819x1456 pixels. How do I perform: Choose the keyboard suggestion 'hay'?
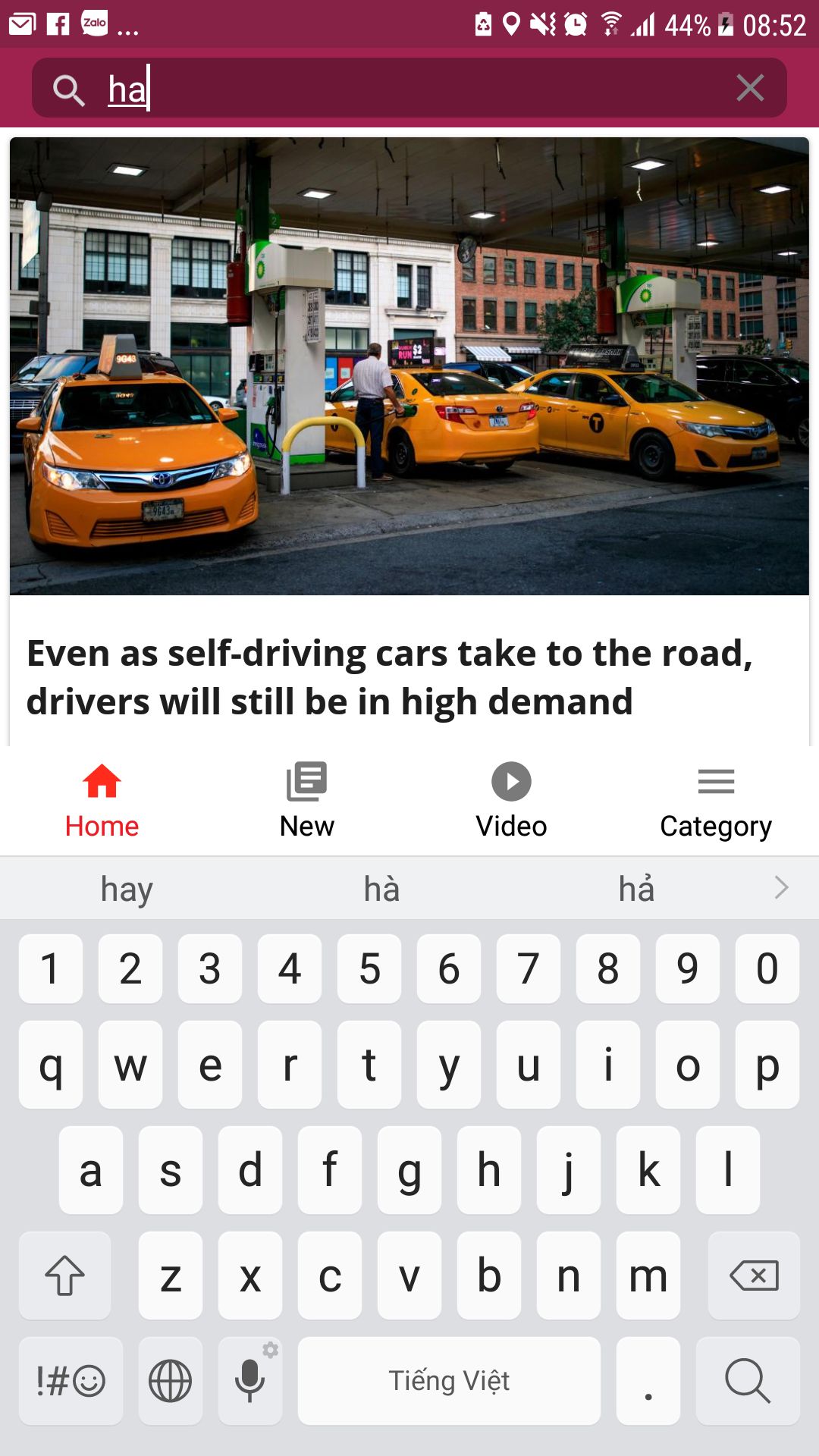(x=127, y=889)
